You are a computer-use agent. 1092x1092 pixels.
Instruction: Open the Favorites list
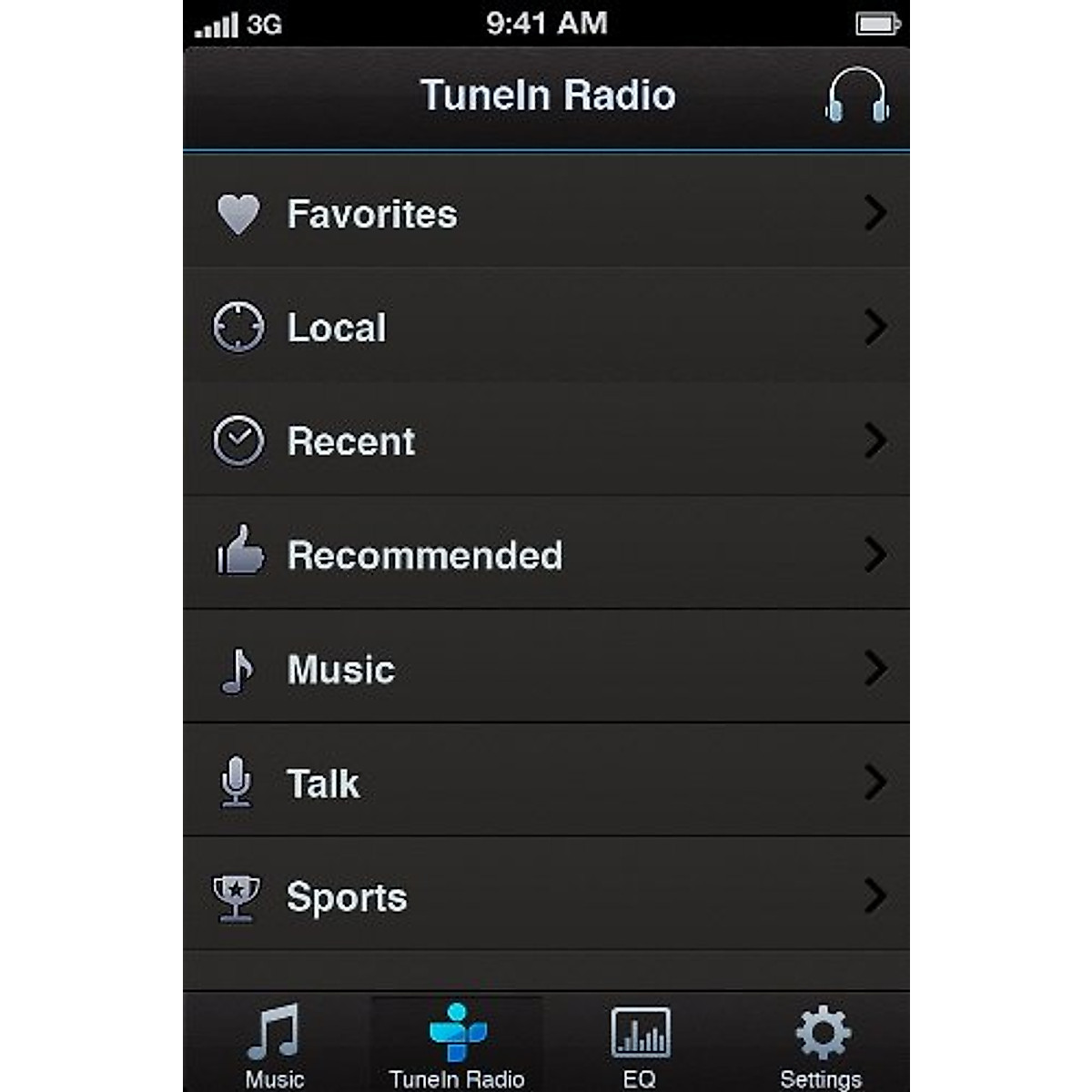(546, 212)
